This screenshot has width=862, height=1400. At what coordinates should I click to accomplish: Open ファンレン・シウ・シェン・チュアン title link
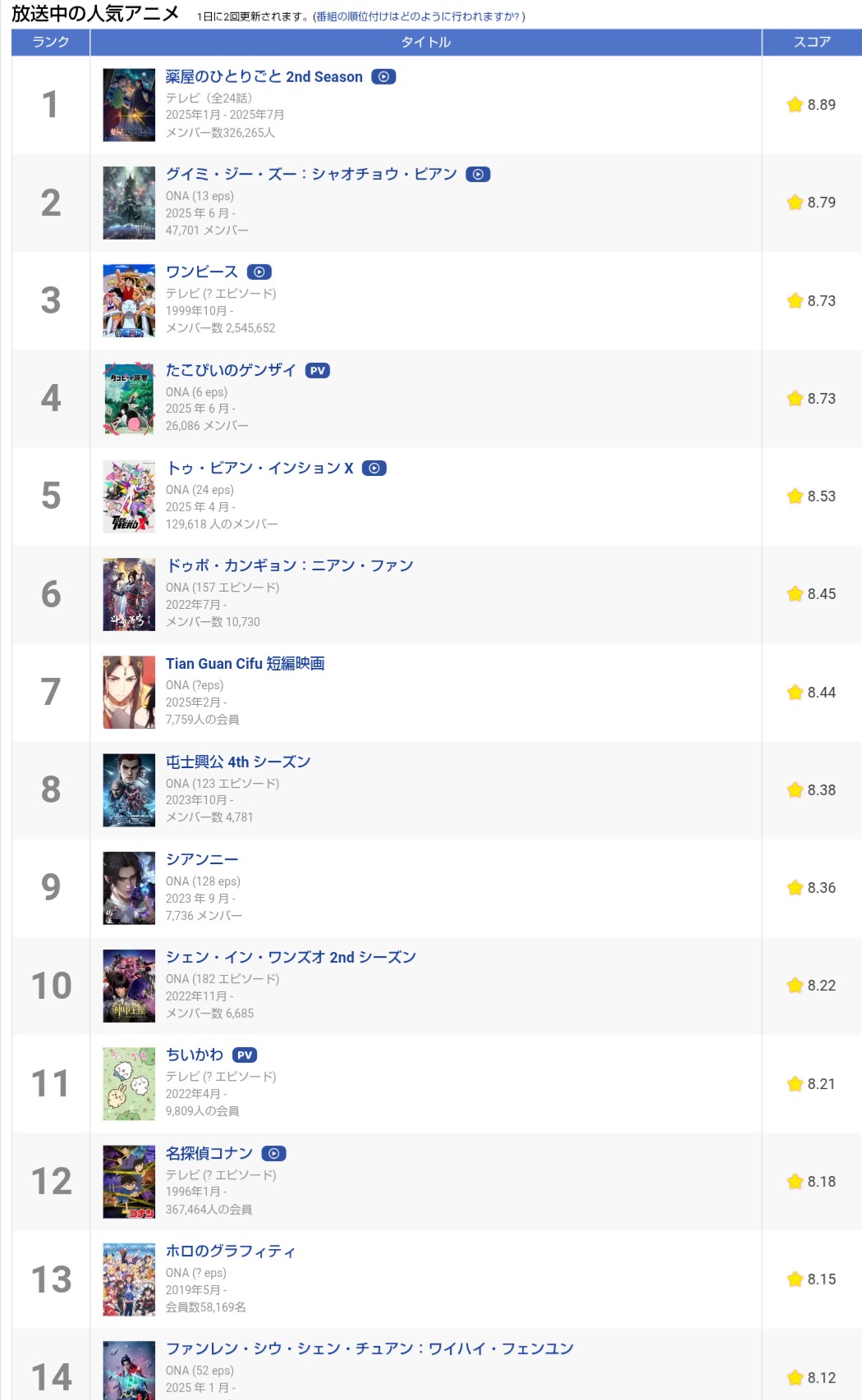point(369,1348)
